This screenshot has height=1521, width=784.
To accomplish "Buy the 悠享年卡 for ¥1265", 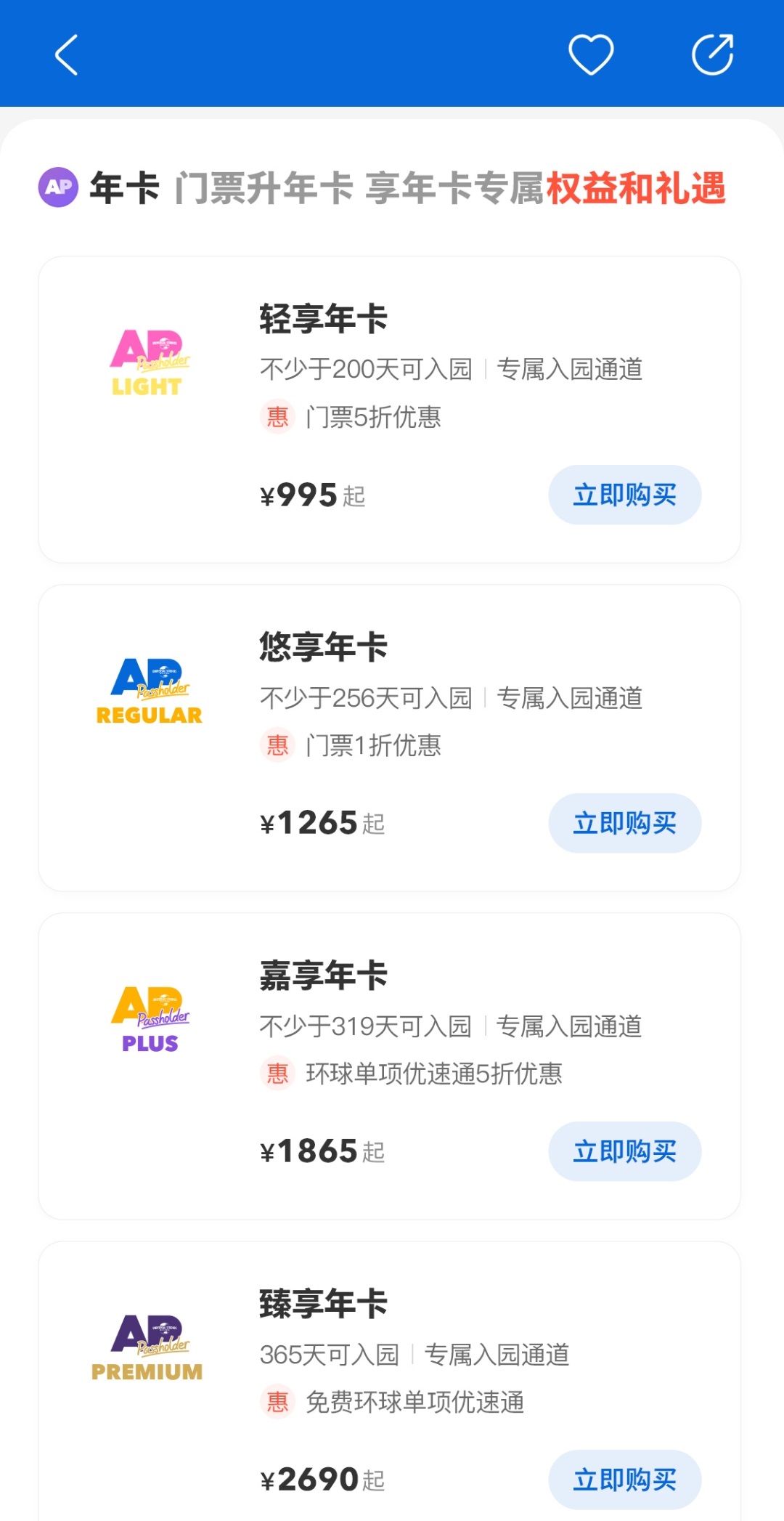I will (624, 824).
